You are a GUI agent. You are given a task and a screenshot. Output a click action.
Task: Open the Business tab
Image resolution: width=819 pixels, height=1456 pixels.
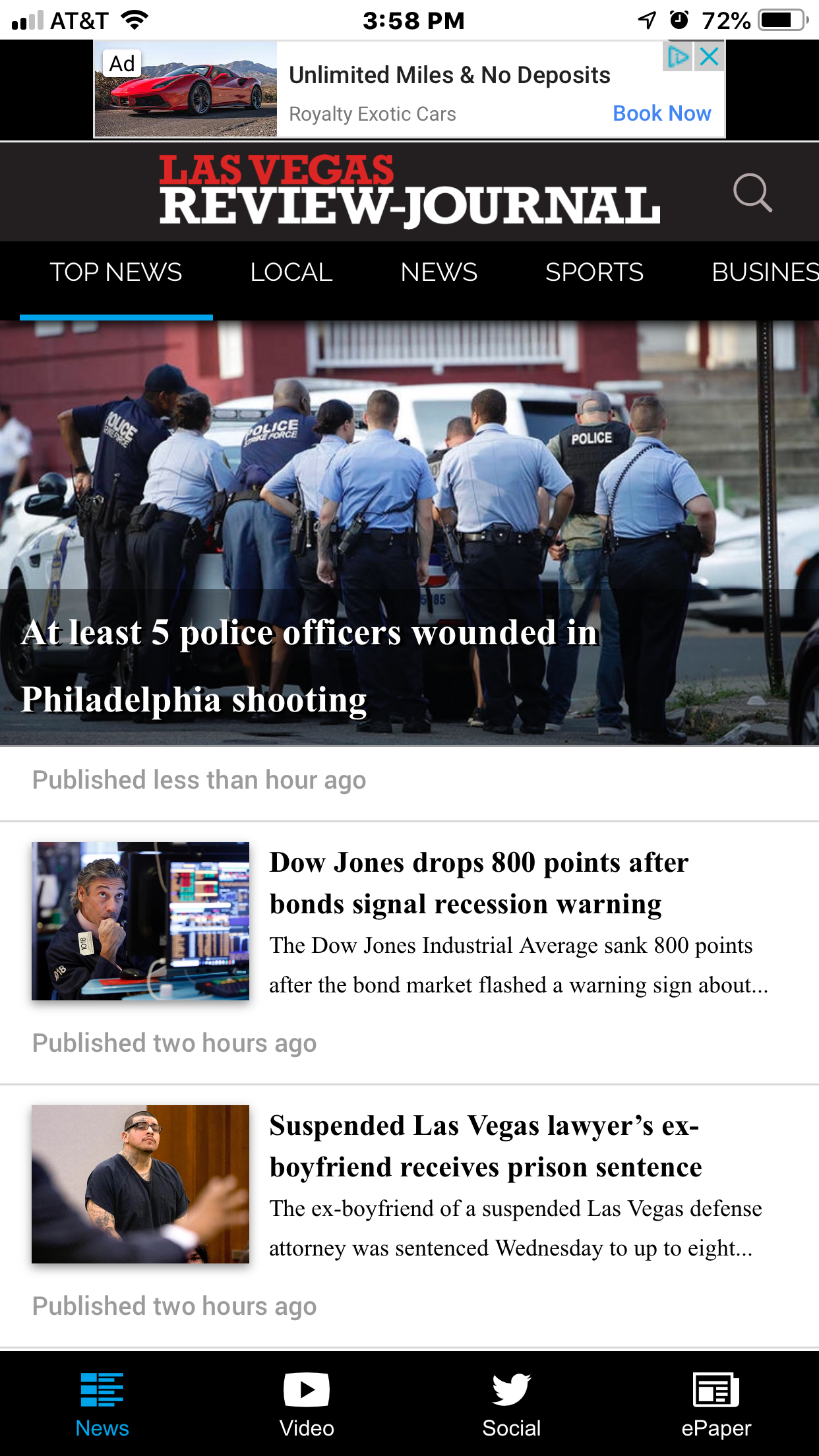[765, 272]
